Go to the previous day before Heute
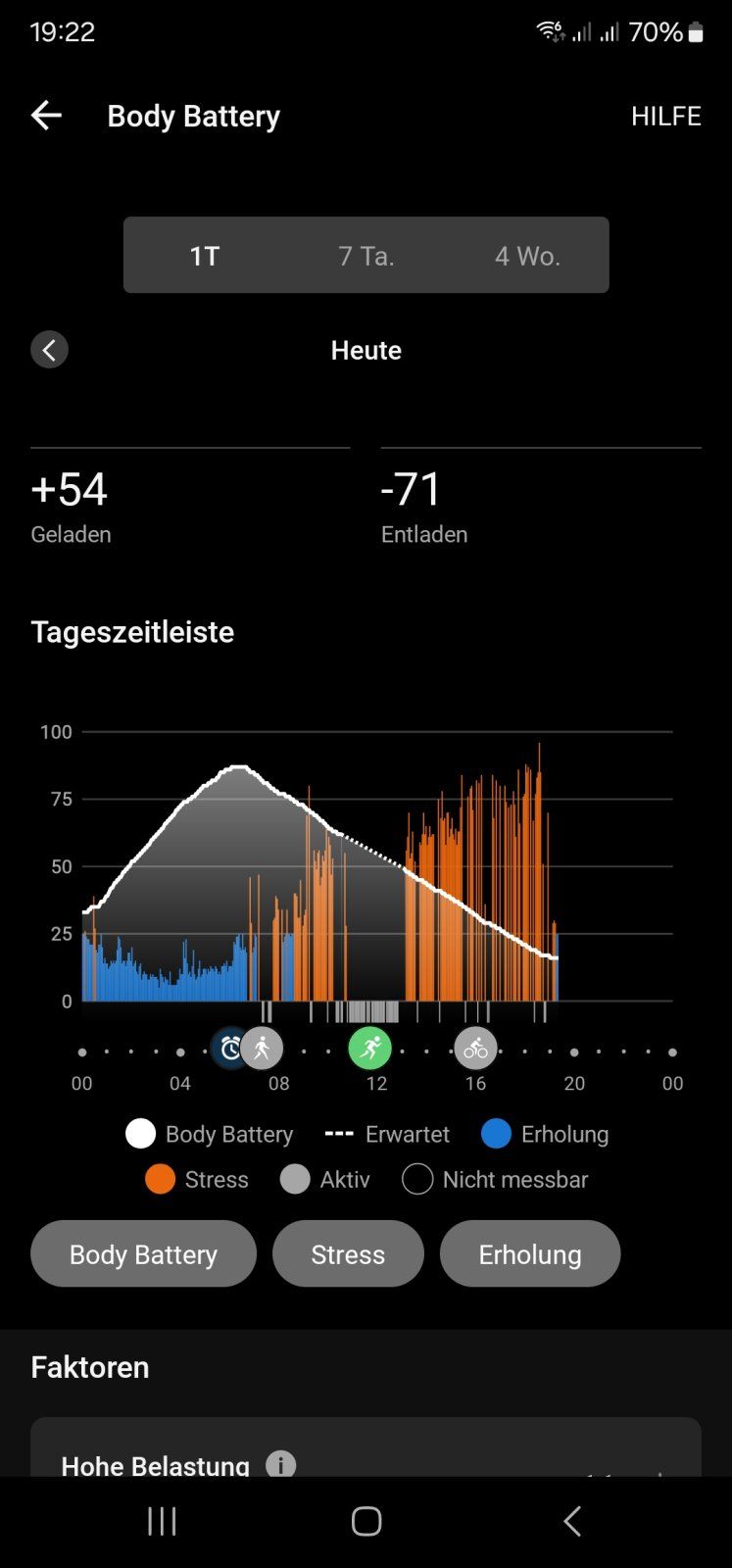Viewport: 732px width, 1568px height. 49,350
